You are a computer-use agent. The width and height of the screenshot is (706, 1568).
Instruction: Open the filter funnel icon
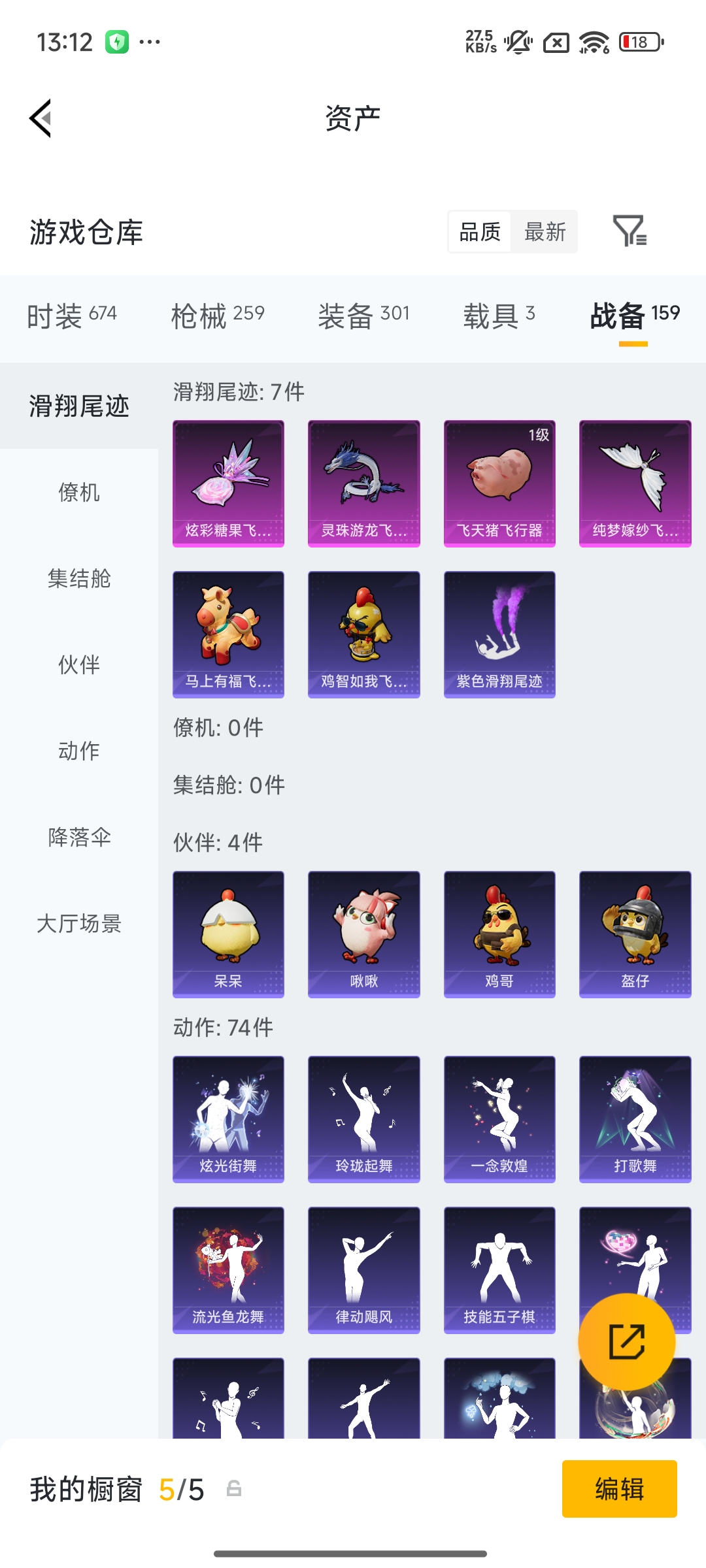(x=630, y=232)
